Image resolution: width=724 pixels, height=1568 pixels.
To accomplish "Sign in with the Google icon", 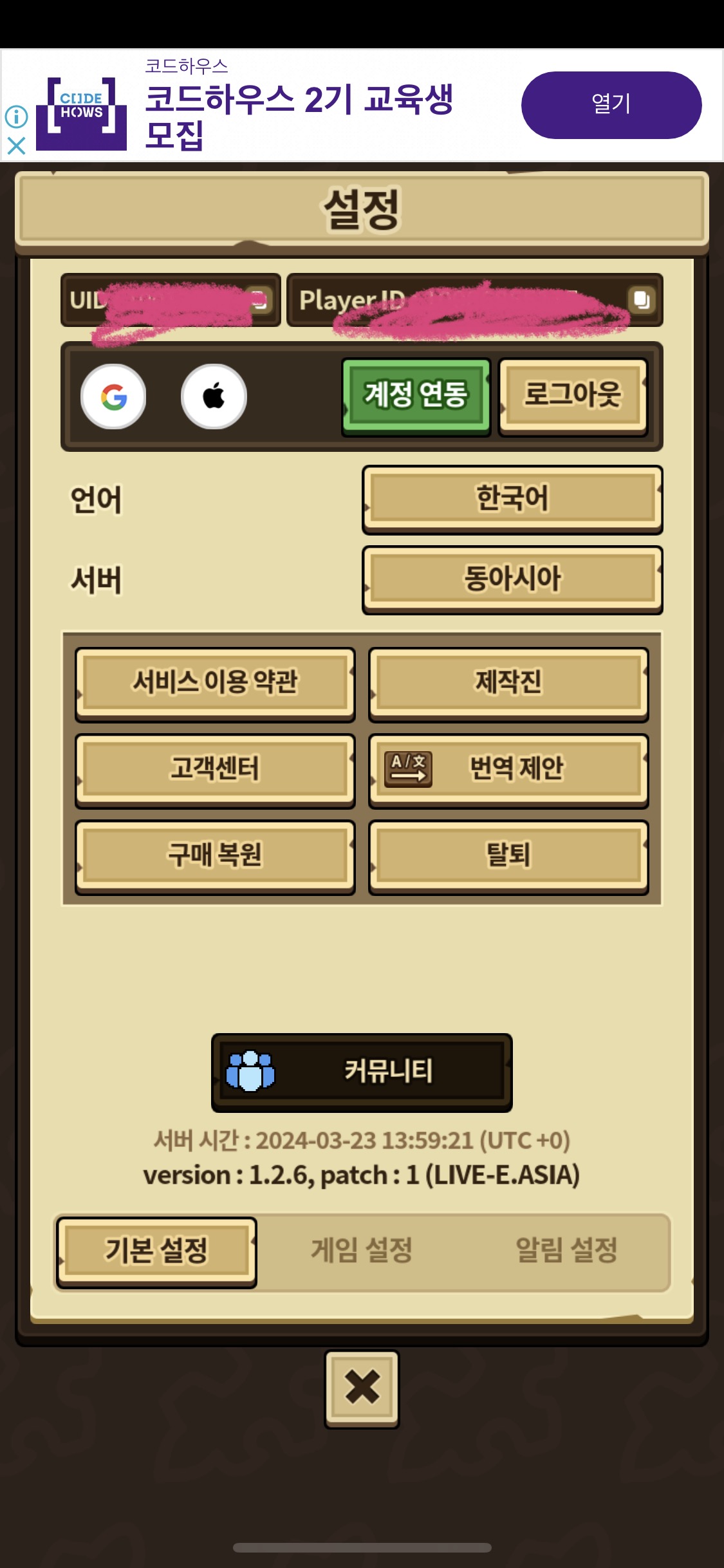I will point(113,397).
